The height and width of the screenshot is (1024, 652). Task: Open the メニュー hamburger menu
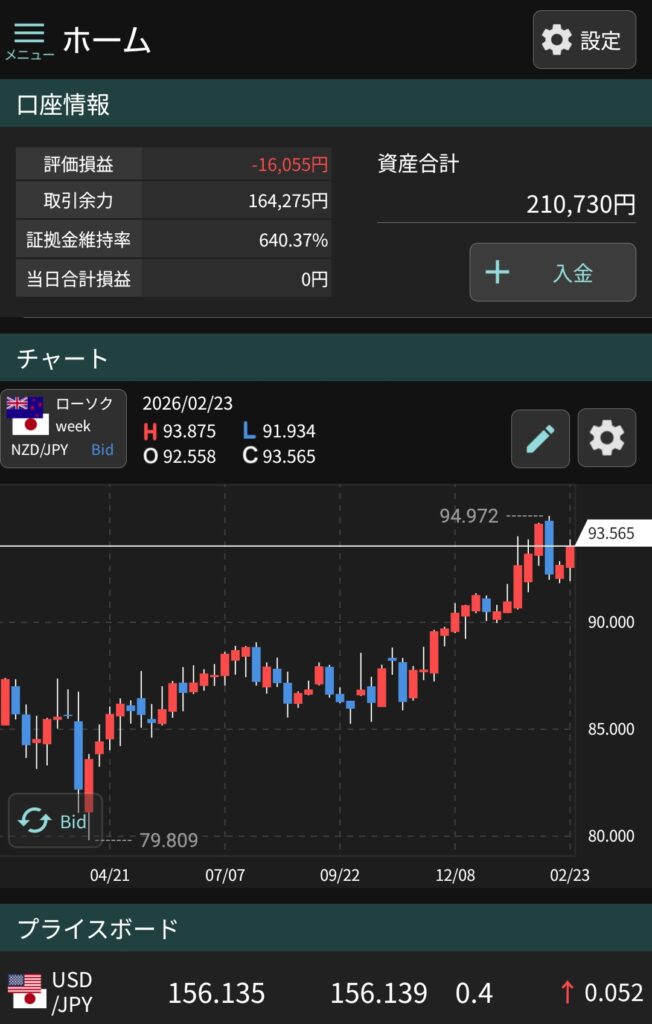[x=29, y=40]
